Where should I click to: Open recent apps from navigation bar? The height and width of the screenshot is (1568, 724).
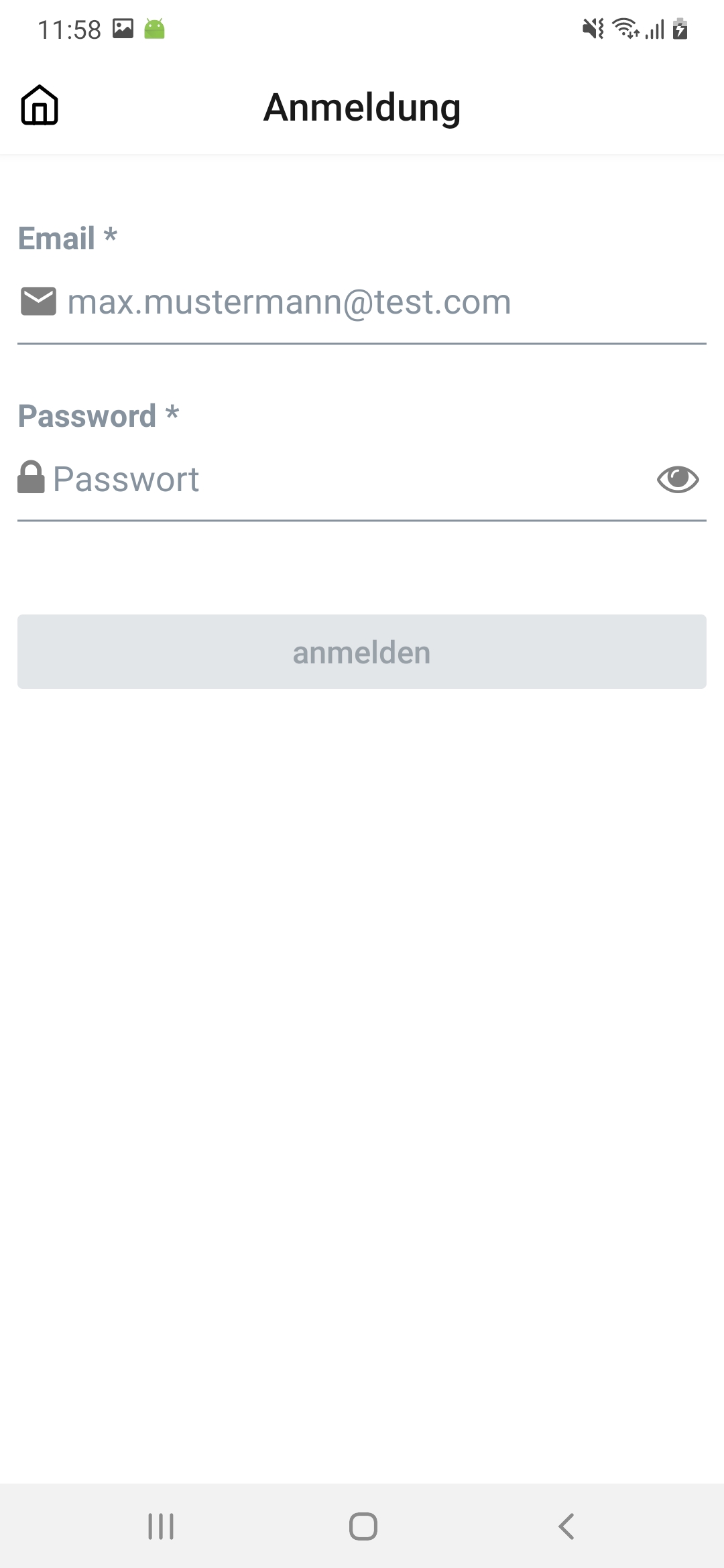[x=161, y=1526]
